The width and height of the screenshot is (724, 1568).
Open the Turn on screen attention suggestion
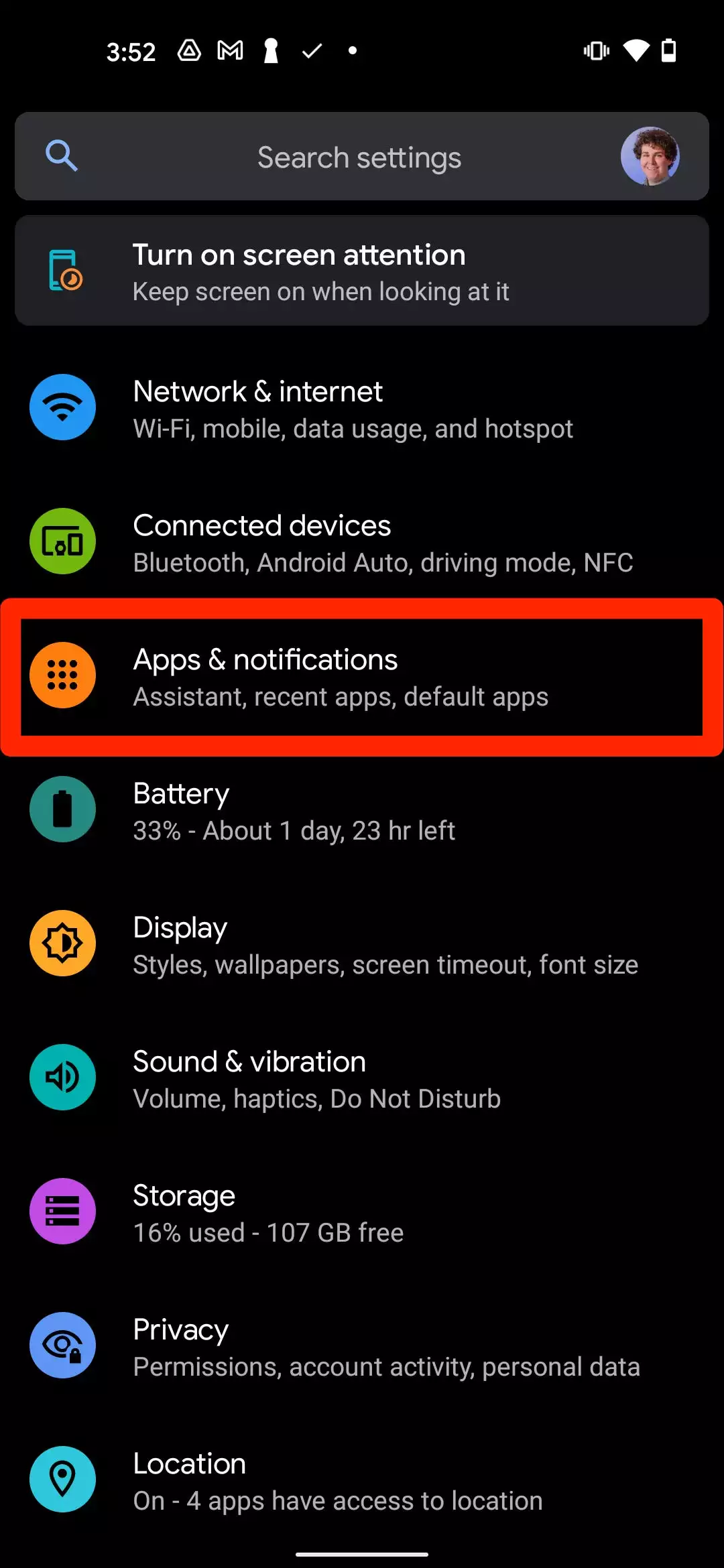(362, 271)
